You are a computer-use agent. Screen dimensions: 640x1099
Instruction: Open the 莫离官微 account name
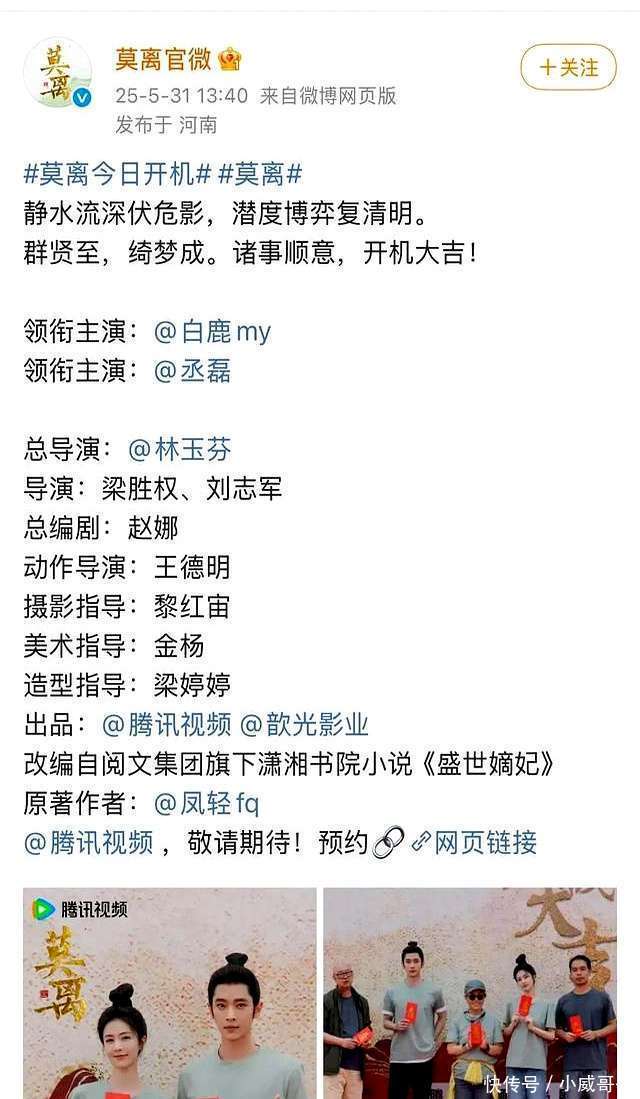[x=163, y=60]
